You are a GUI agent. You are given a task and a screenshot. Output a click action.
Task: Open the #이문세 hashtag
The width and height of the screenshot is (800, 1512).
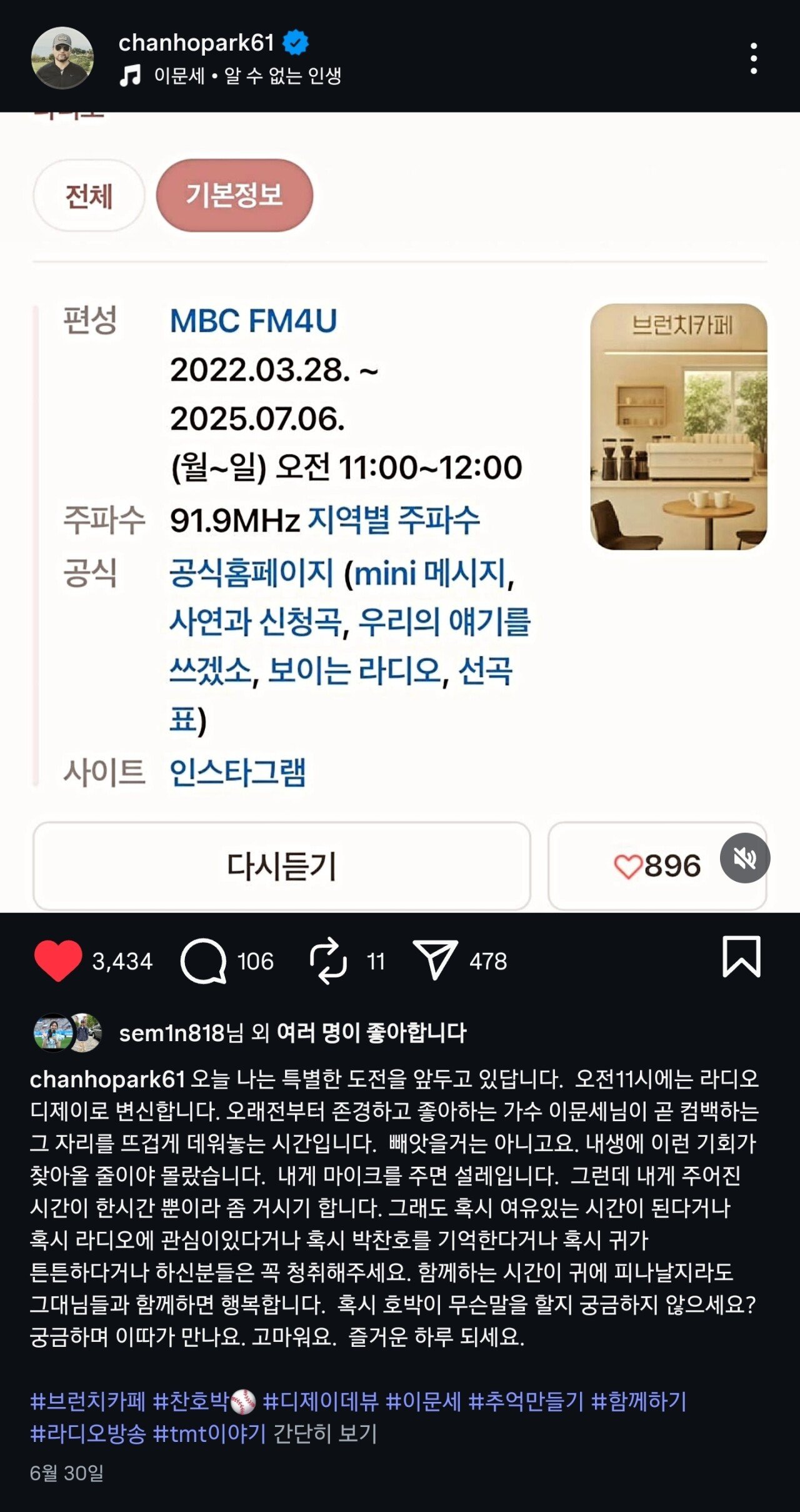coord(423,1401)
